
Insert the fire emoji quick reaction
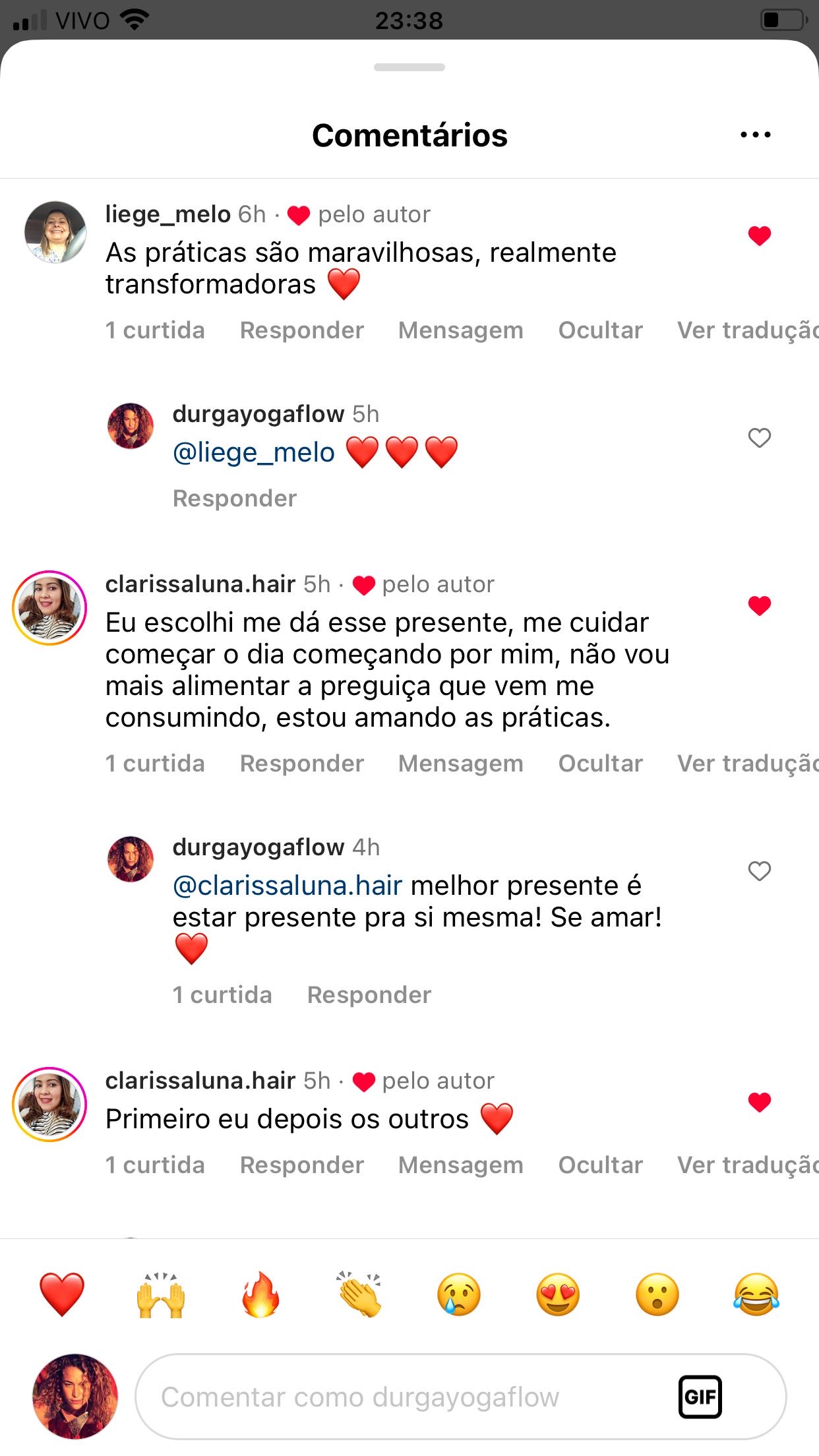[x=260, y=1294]
